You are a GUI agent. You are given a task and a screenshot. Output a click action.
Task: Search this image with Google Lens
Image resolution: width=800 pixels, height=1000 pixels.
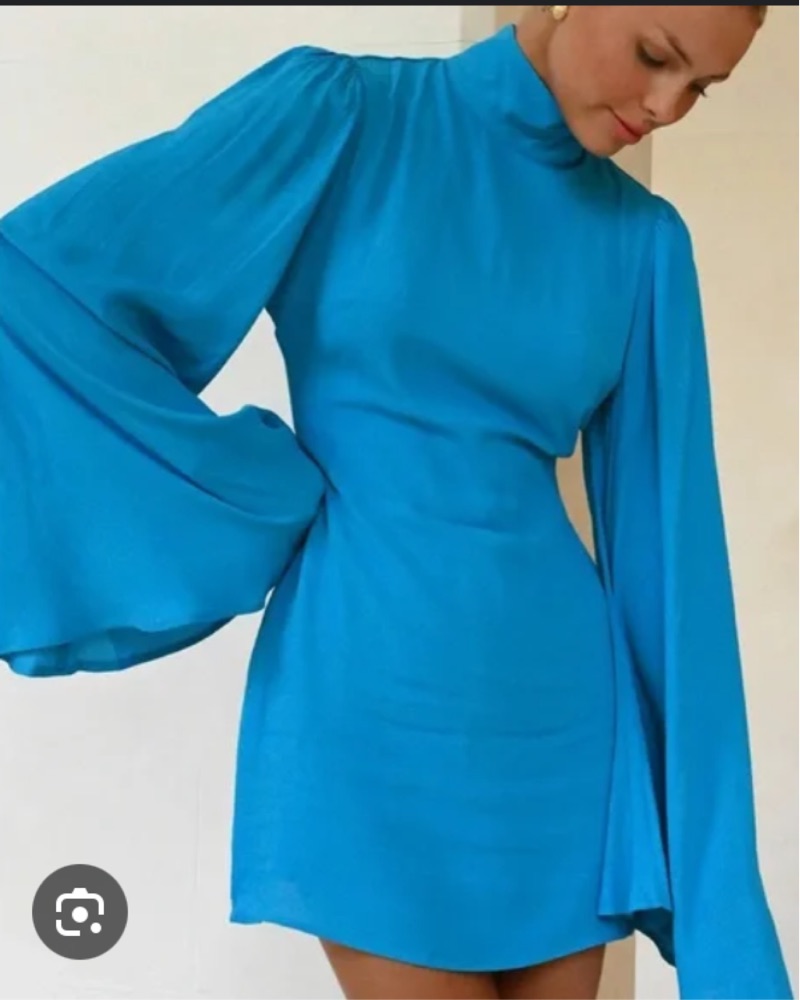pyautogui.click(x=80, y=912)
